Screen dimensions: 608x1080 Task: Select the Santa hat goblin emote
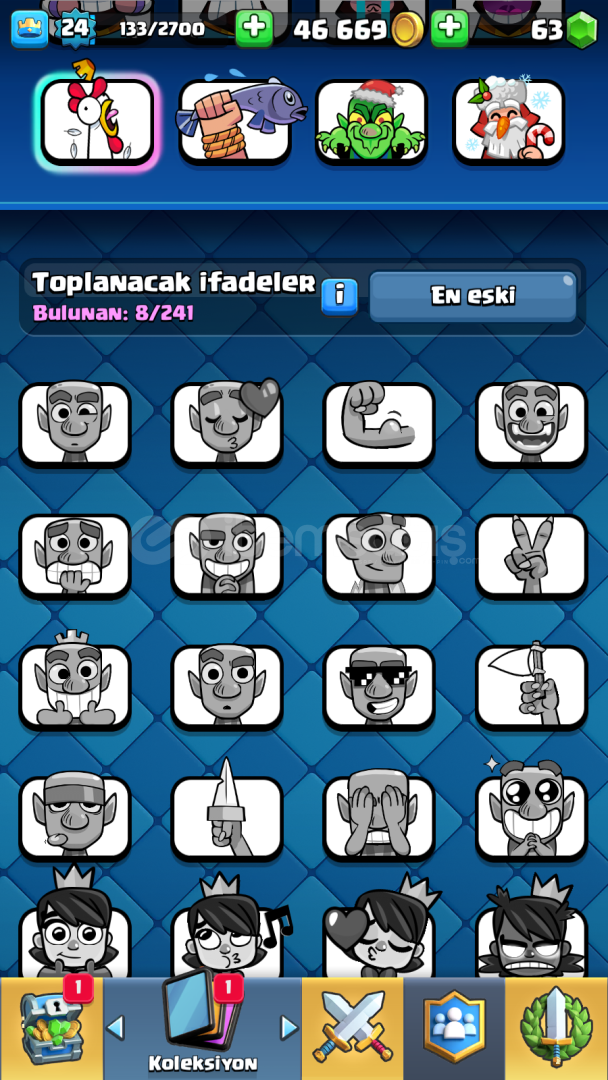point(372,121)
